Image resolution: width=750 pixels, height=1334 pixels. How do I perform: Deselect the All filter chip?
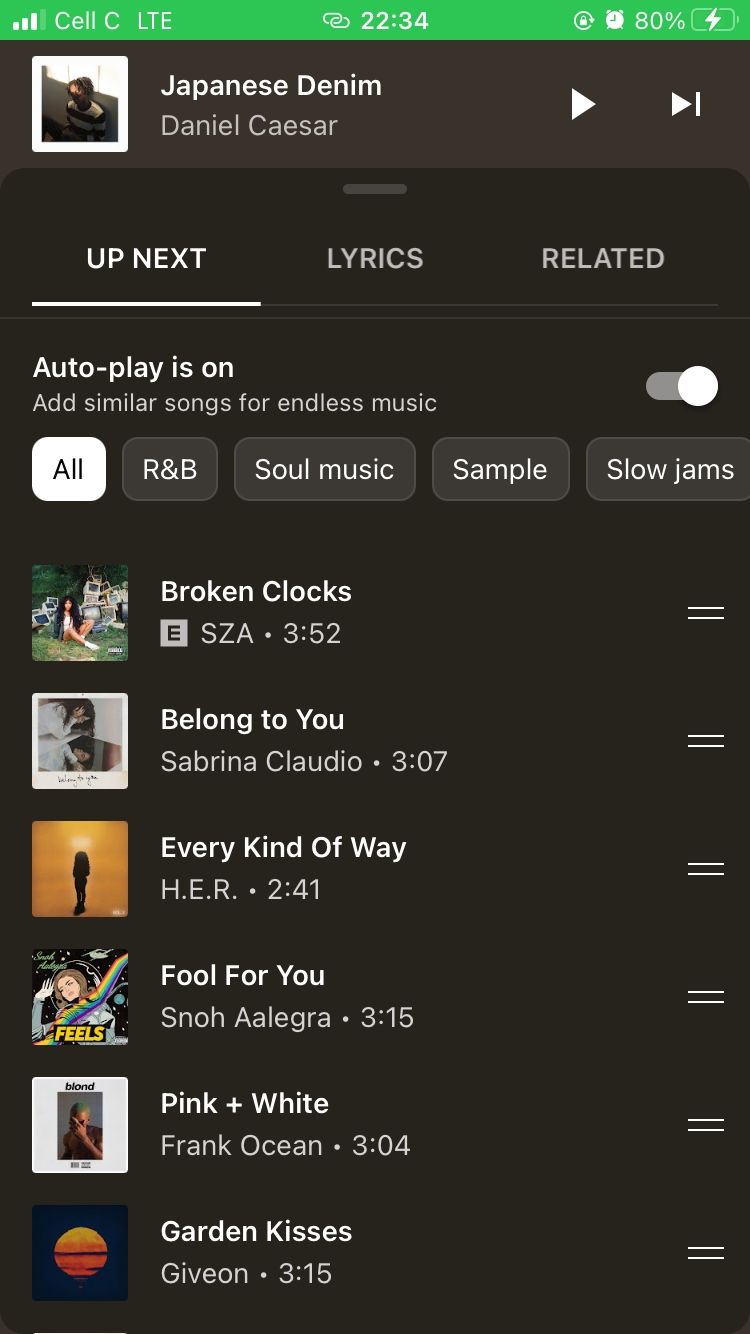68,469
